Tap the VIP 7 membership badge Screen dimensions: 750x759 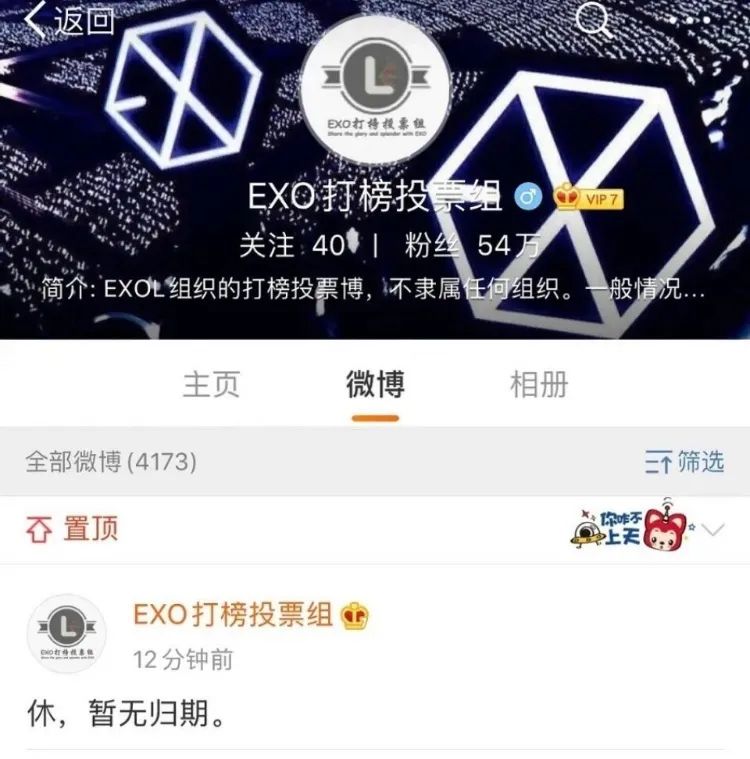coord(589,198)
